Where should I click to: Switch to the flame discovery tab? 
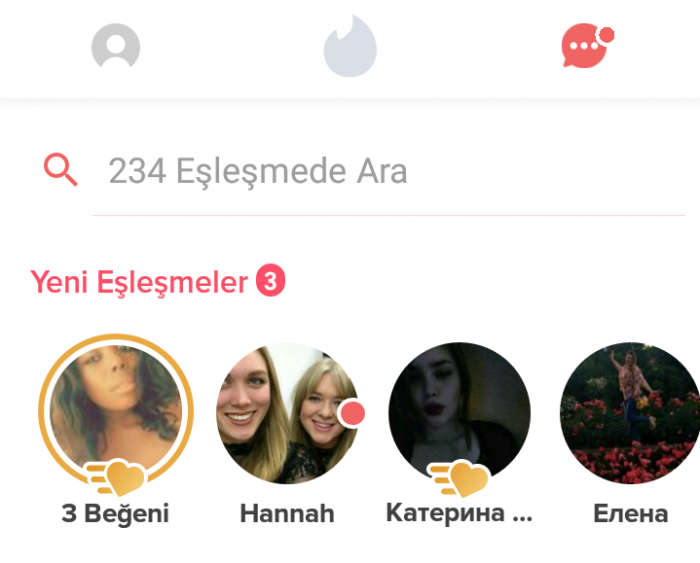[x=350, y=47]
